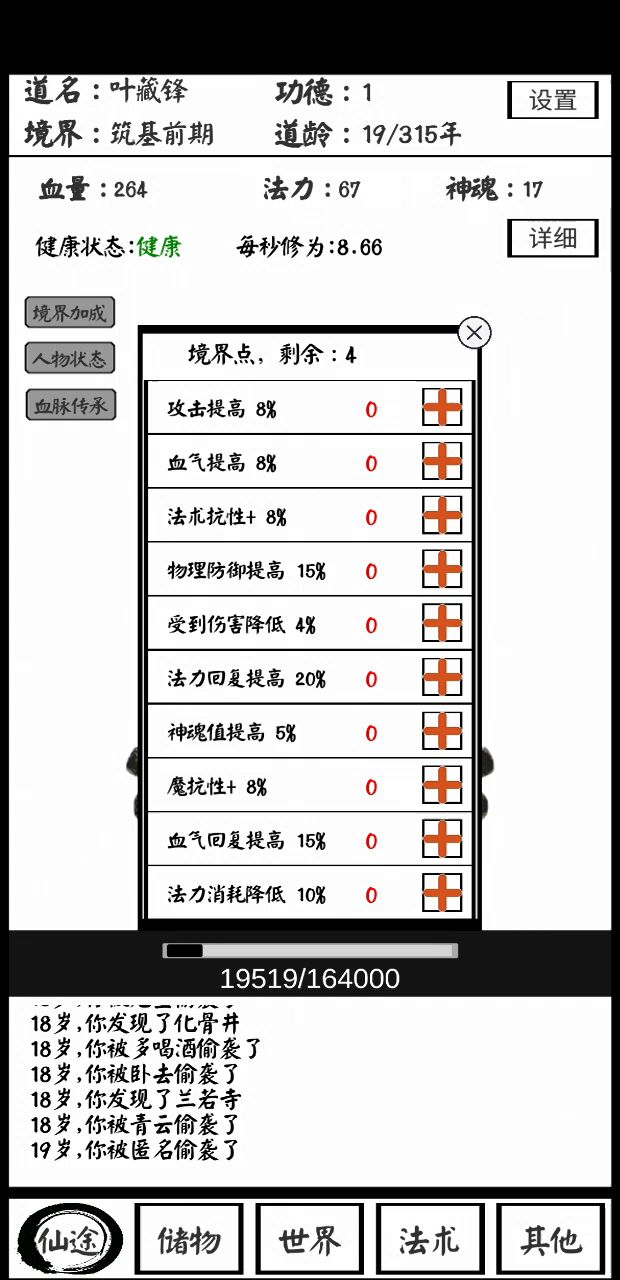Add a point to 血气回复提高 15%

pos(442,840)
